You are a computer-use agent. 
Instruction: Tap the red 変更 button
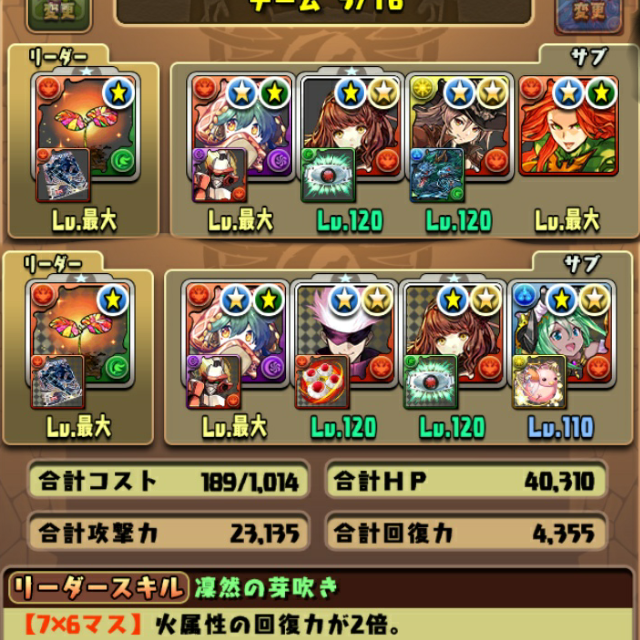coord(590,11)
